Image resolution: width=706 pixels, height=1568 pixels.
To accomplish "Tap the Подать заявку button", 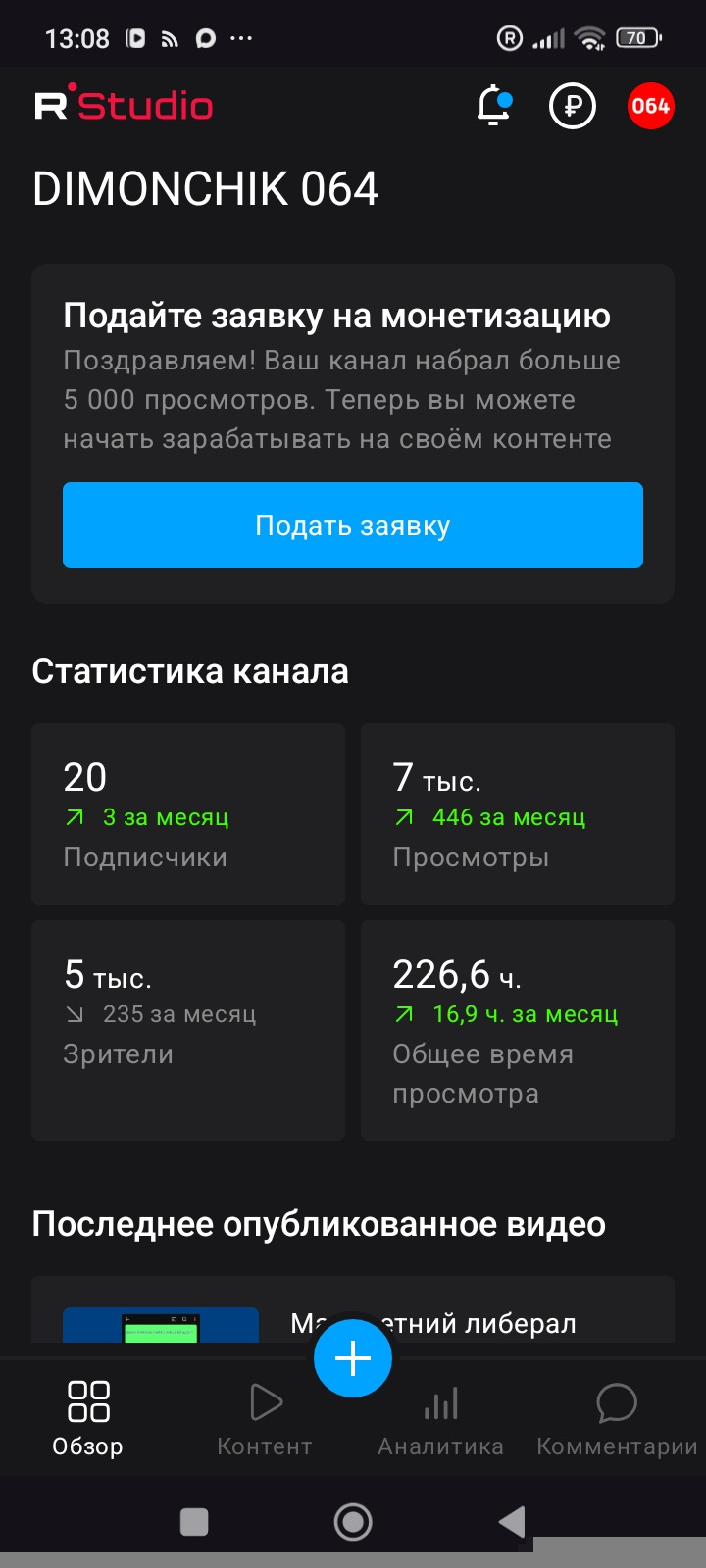I will tap(353, 525).
